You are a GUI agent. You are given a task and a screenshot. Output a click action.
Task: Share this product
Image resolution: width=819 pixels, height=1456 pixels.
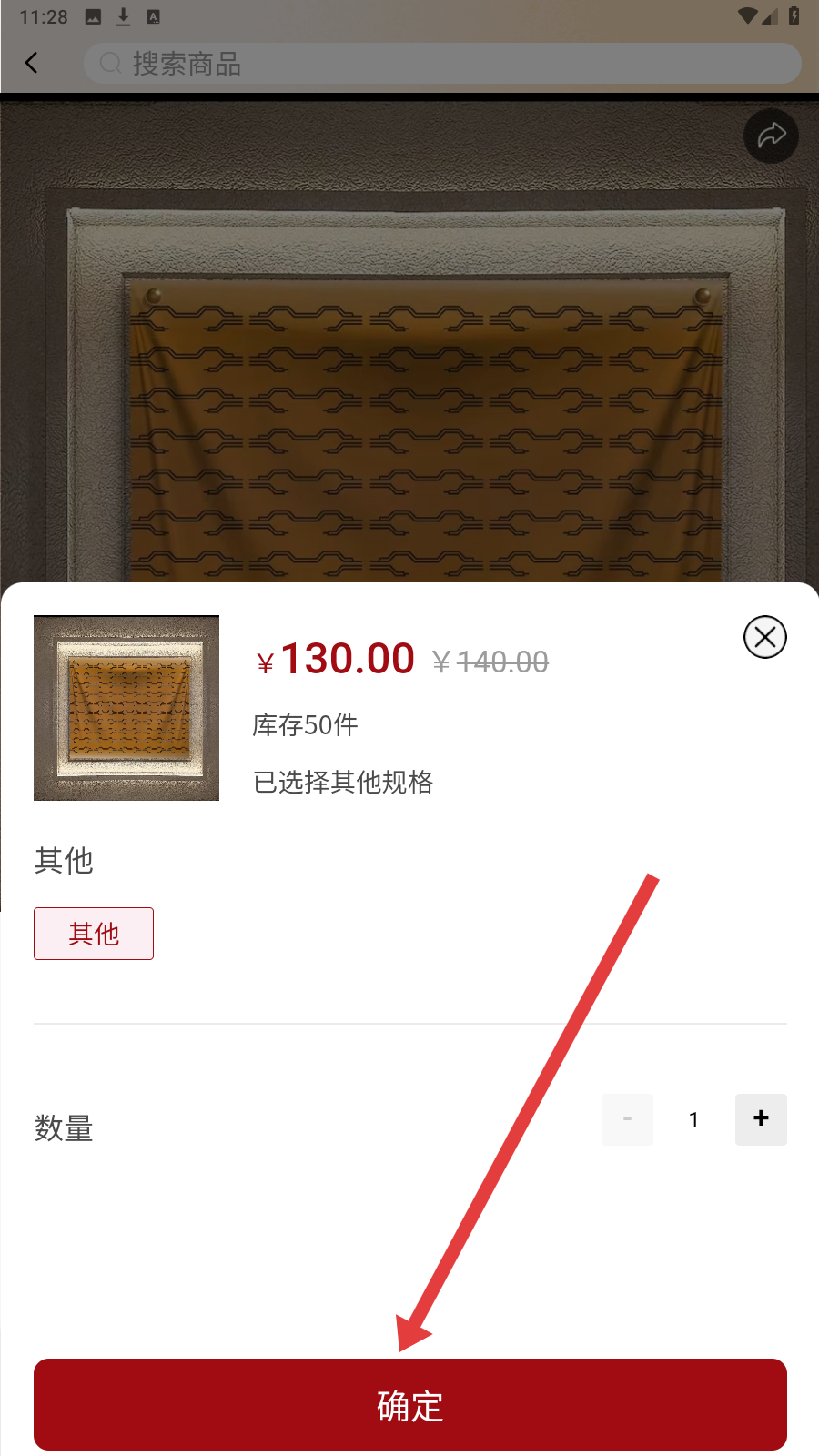pos(771,136)
